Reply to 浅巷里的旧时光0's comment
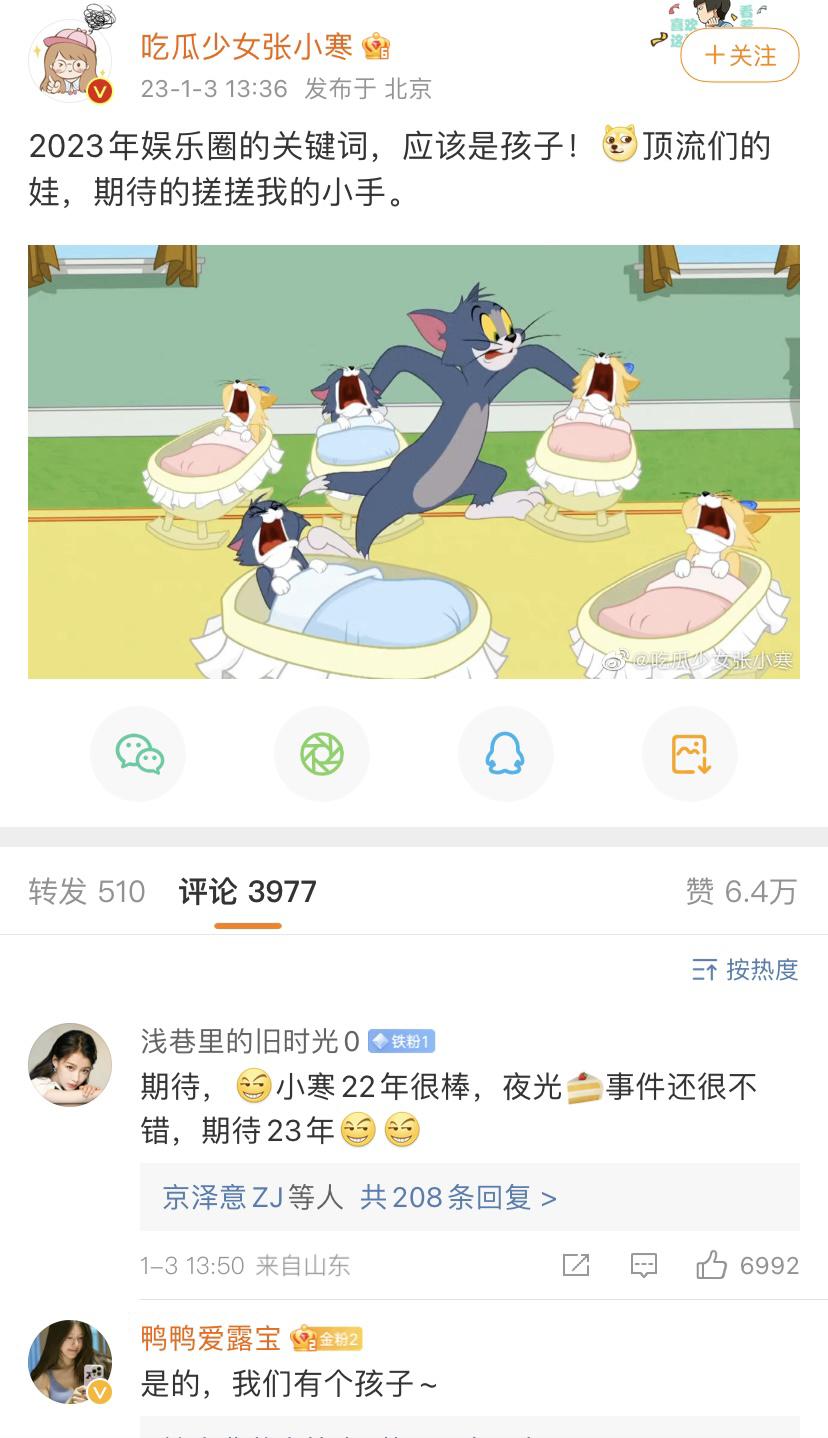Image resolution: width=828 pixels, height=1438 pixels. pyautogui.click(x=643, y=1265)
